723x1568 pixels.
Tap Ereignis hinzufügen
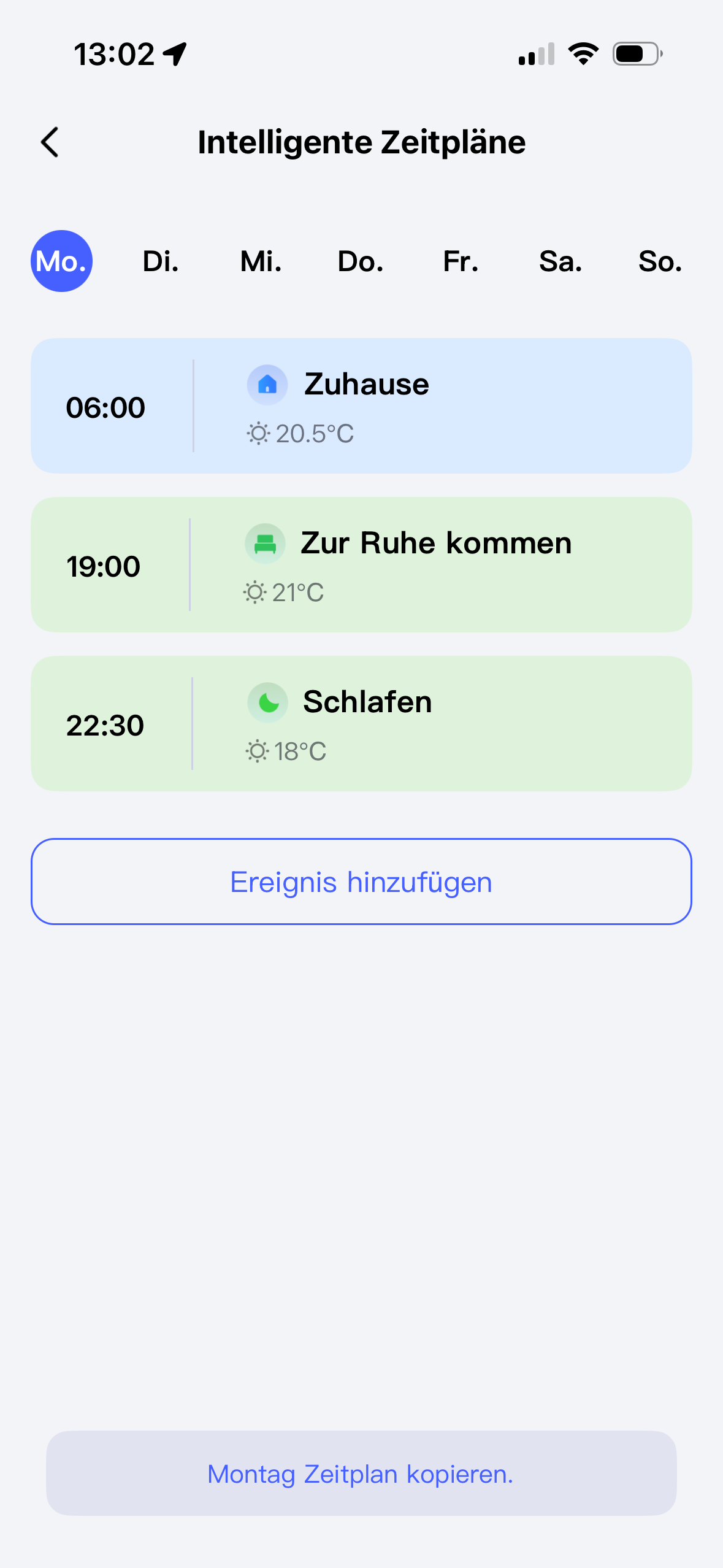coord(361,882)
